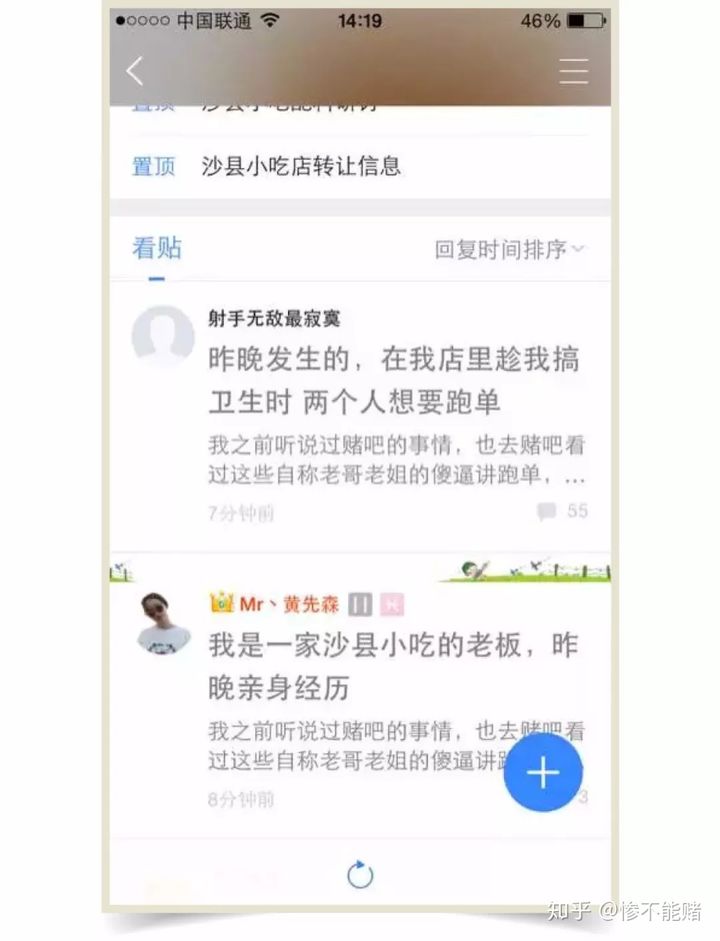Open the hamburger menu at top right
The image size is (720, 941).
[x=573, y=71]
